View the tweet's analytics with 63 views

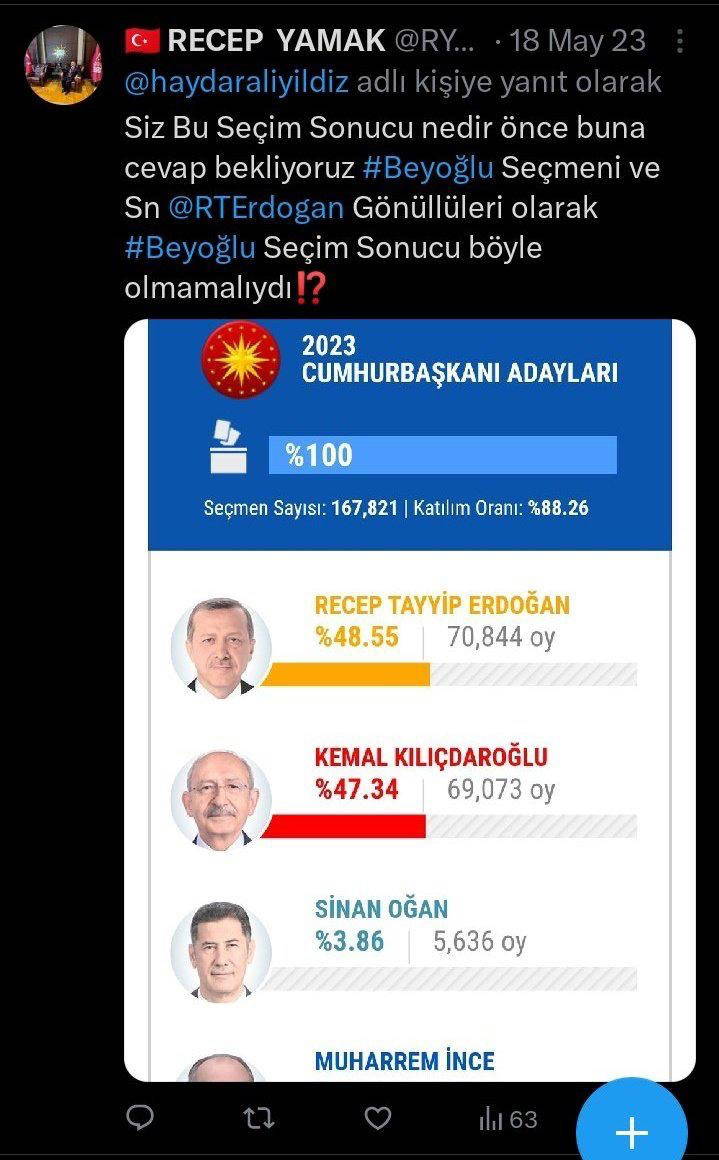pyautogui.click(x=508, y=1119)
